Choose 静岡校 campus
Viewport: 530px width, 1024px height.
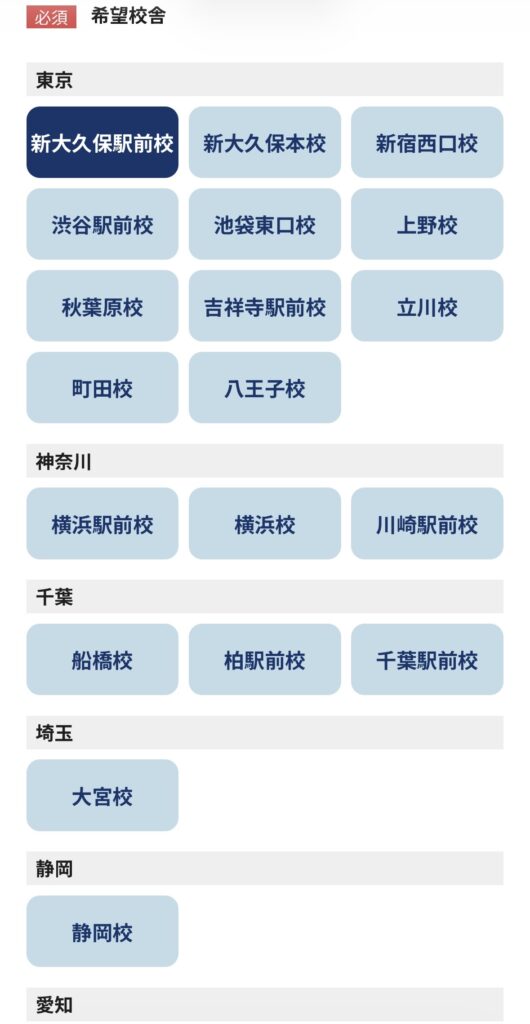[x=102, y=931]
